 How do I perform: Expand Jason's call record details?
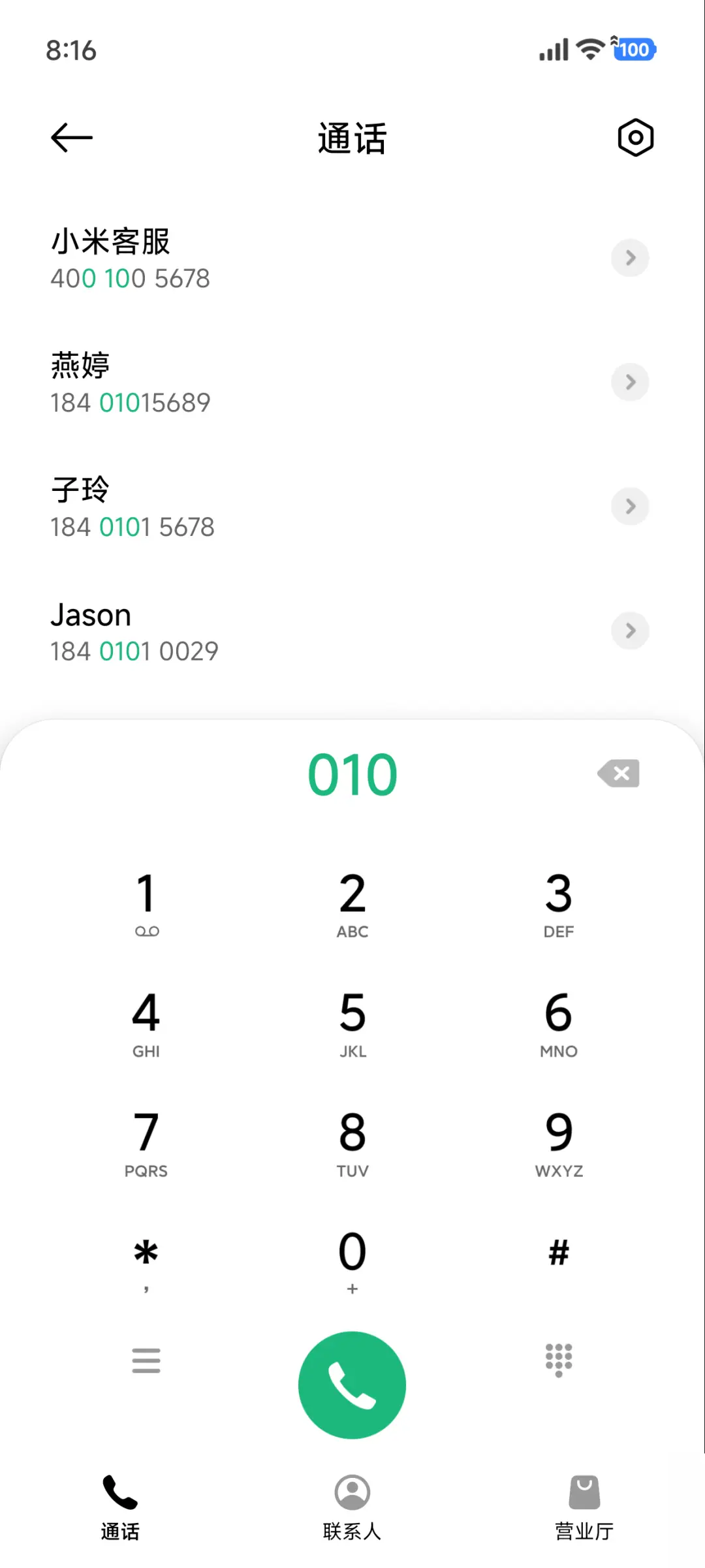pos(629,631)
